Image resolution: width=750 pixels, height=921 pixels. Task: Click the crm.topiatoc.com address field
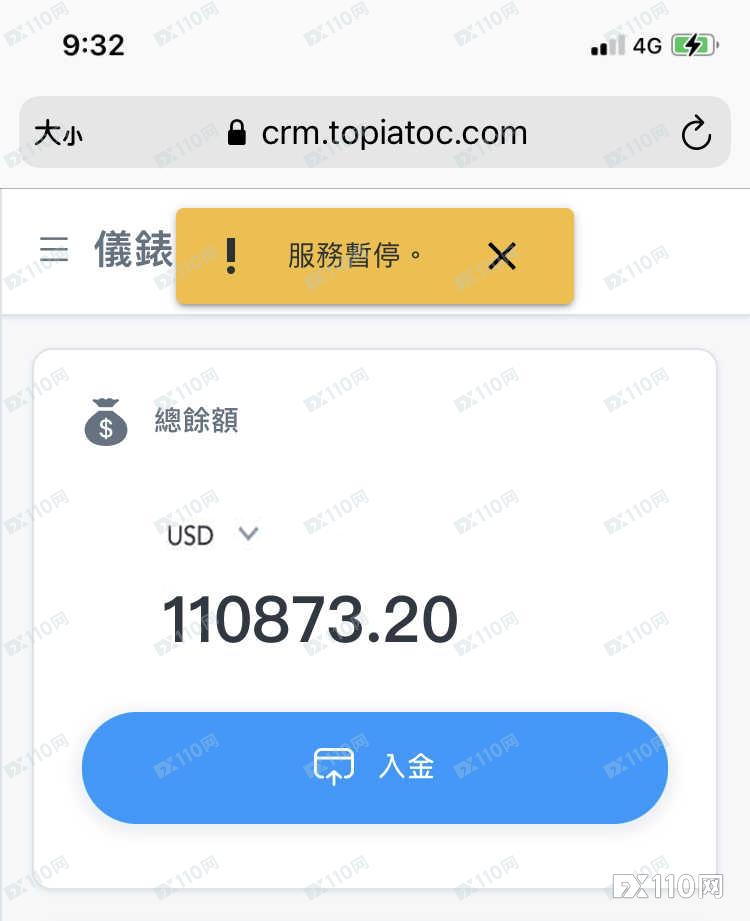tap(393, 131)
